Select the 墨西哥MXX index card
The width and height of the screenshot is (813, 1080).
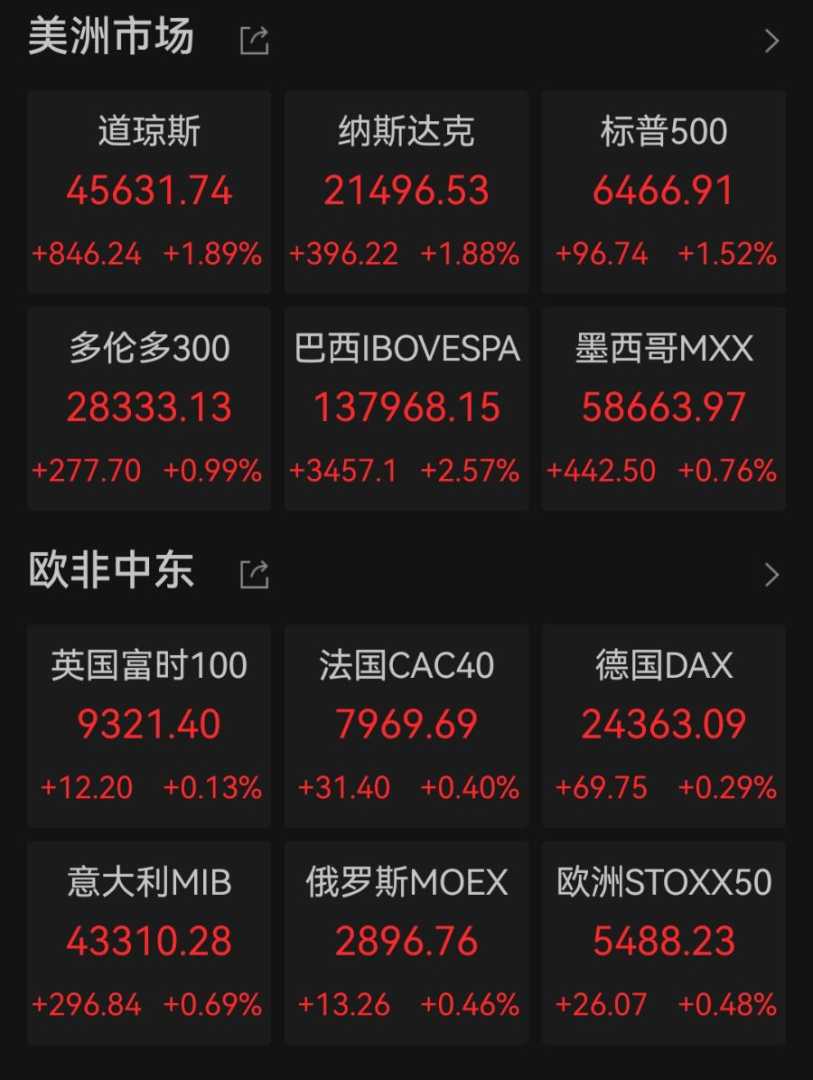point(663,408)
